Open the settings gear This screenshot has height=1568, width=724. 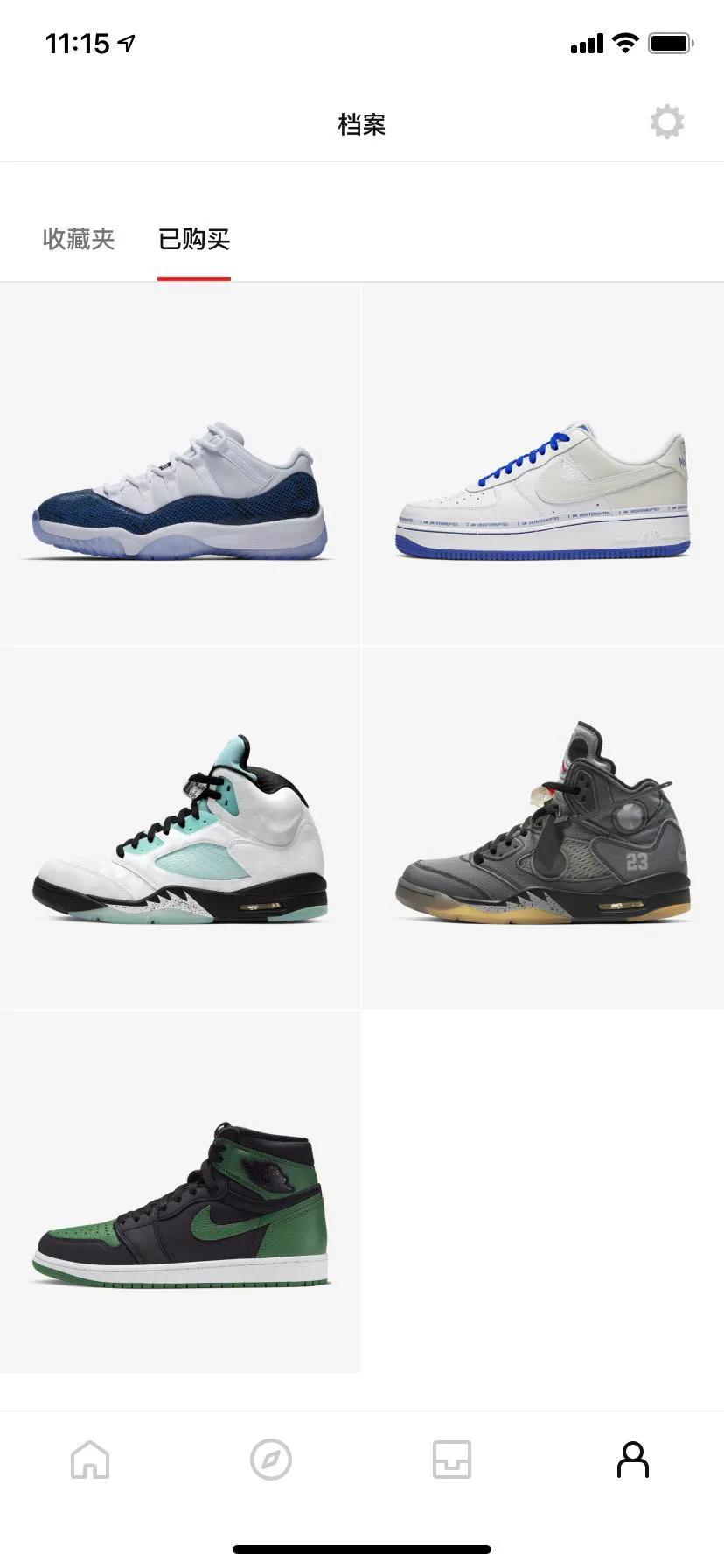point(666,122)
